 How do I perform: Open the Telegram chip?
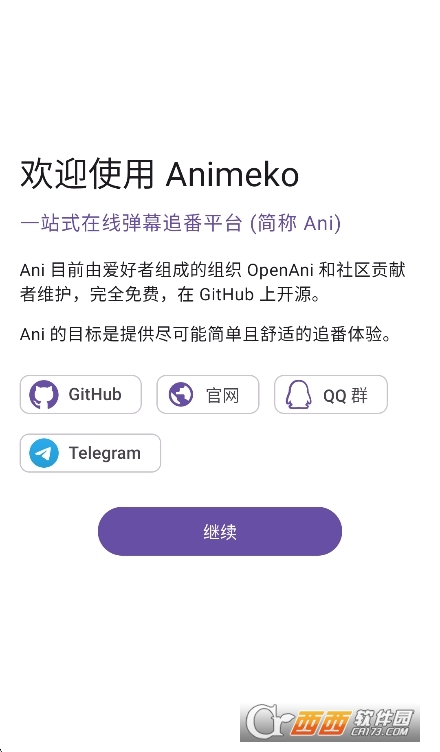pos(90,453)
